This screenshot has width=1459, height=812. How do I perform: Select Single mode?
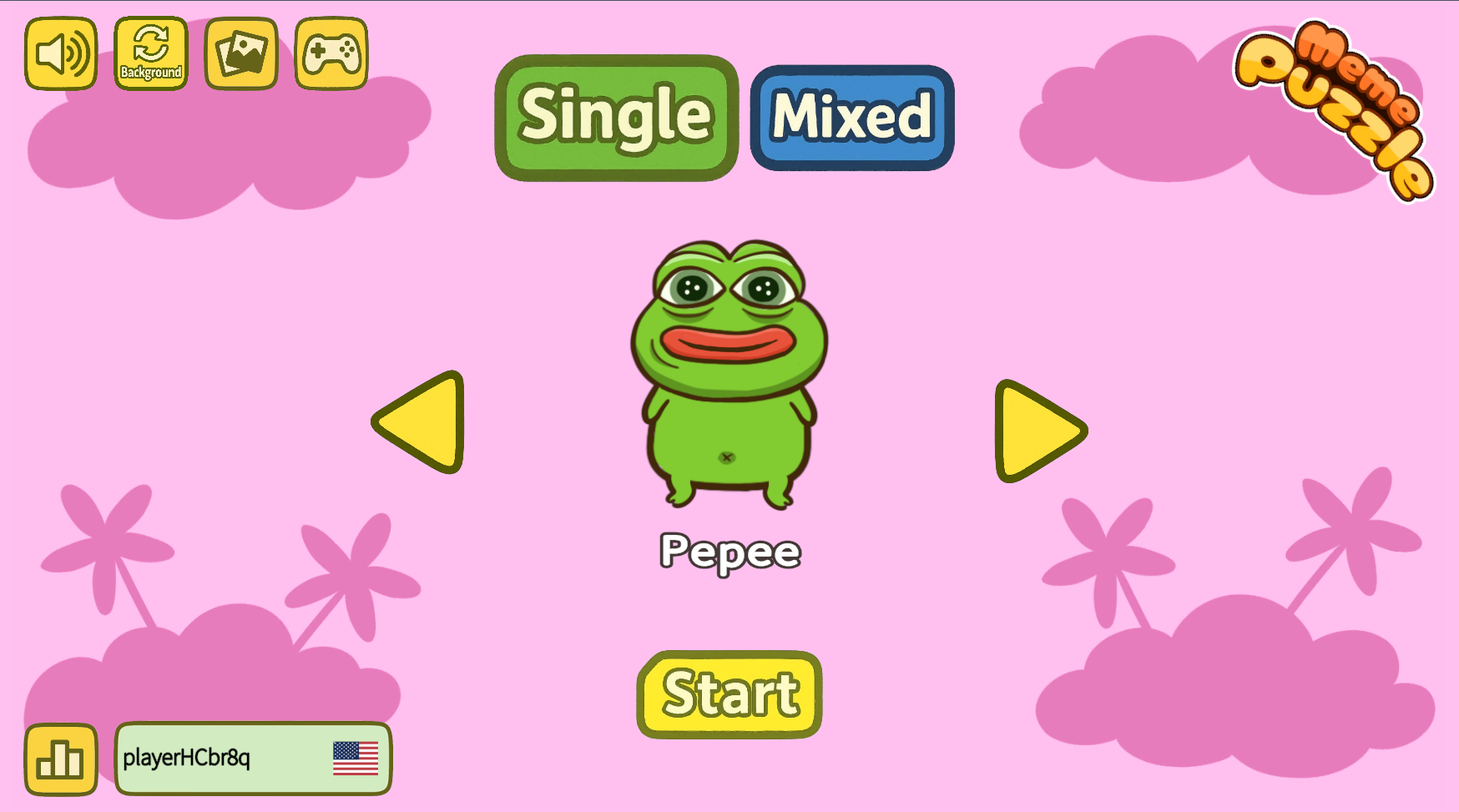[x=616, y=118]
